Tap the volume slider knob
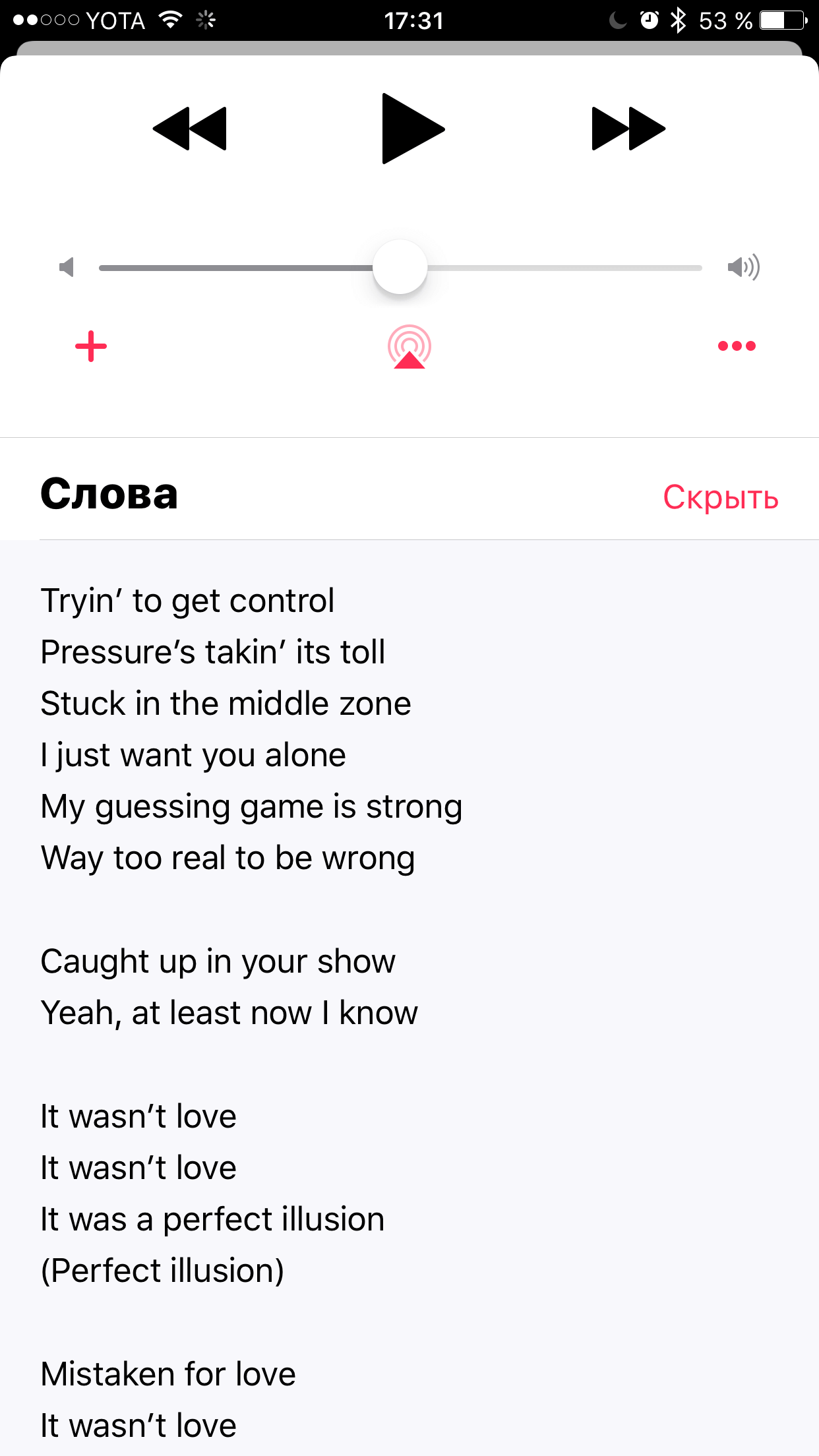Screen dimensions: 819x1456 tap(400, 267)
